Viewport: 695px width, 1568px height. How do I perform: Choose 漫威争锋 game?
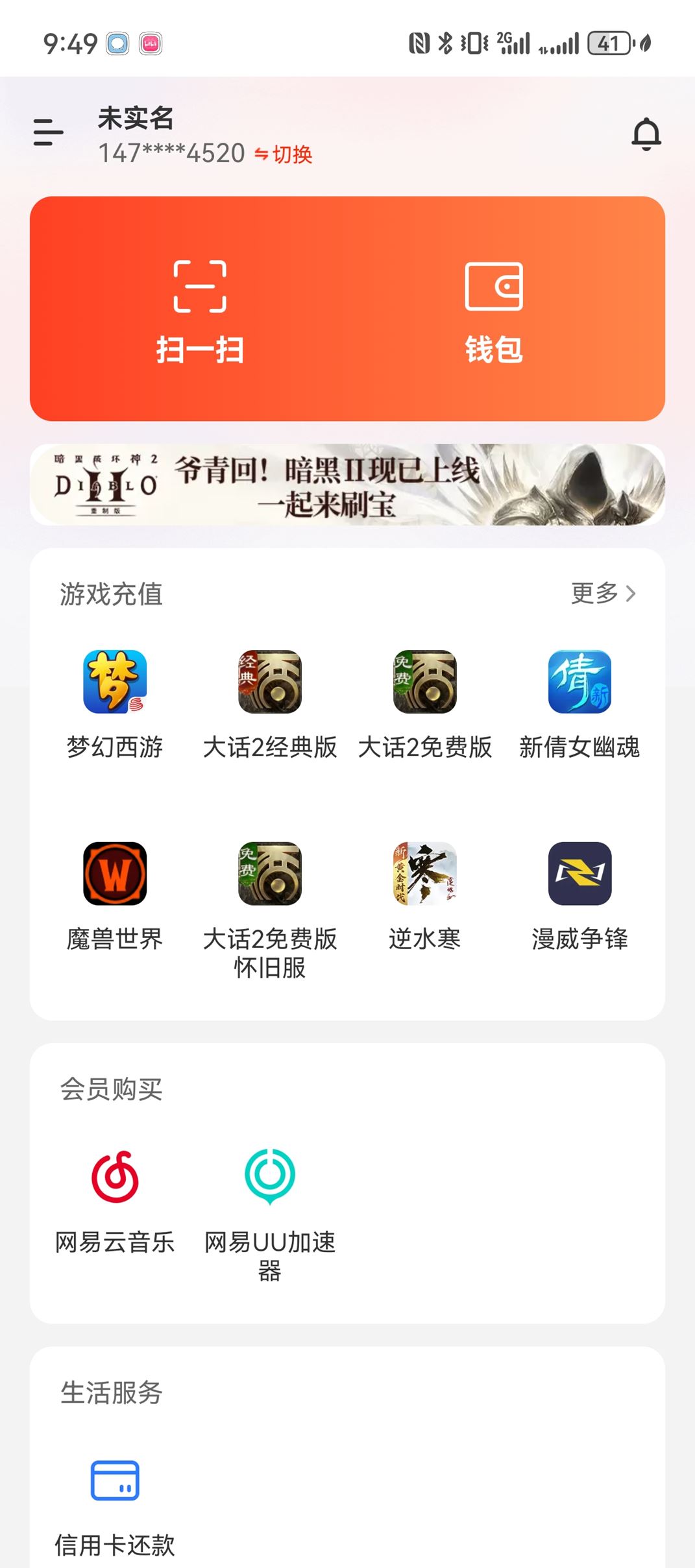(579, 895)
